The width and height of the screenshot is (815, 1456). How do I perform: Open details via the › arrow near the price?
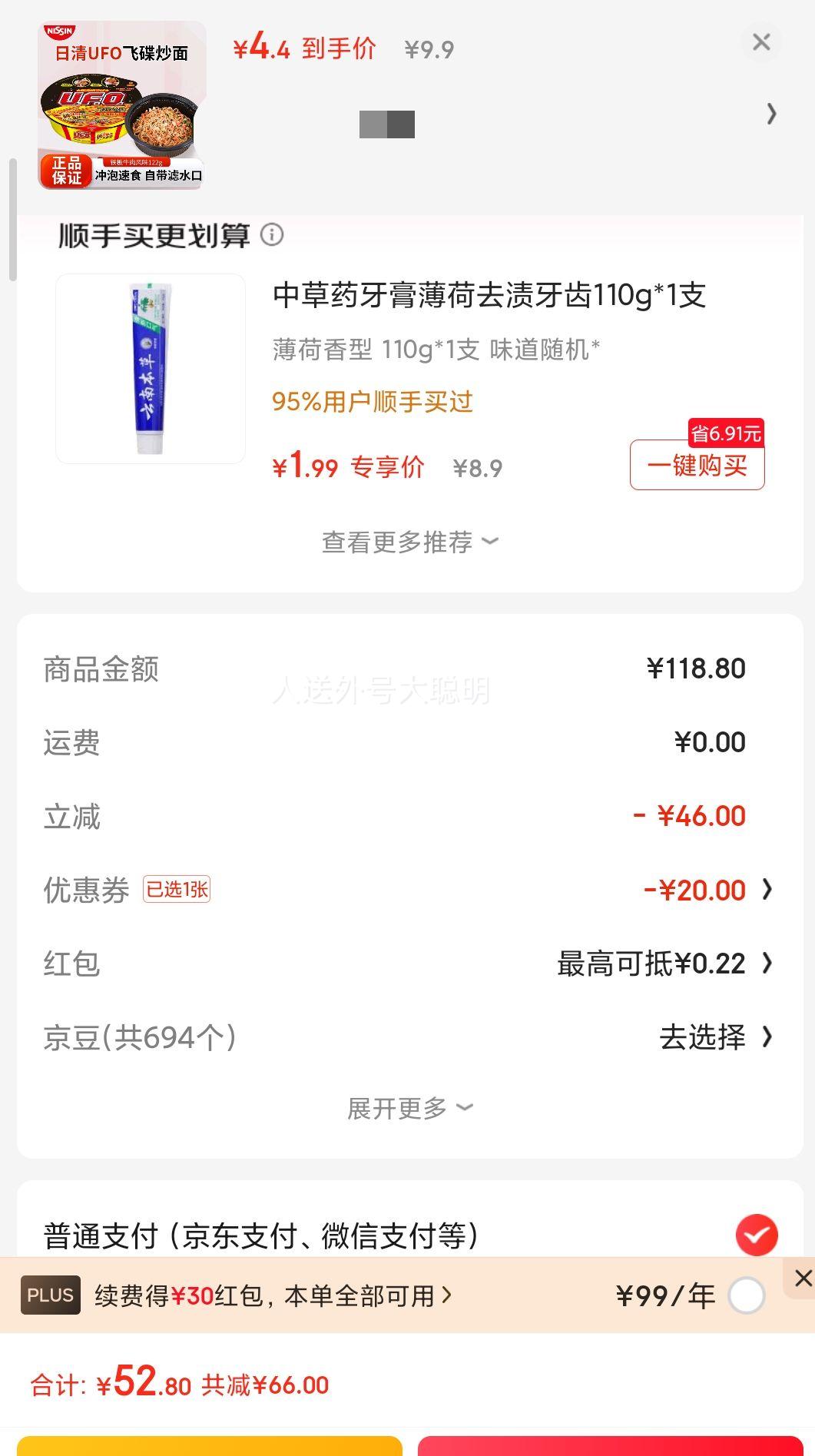click(771, 114)
